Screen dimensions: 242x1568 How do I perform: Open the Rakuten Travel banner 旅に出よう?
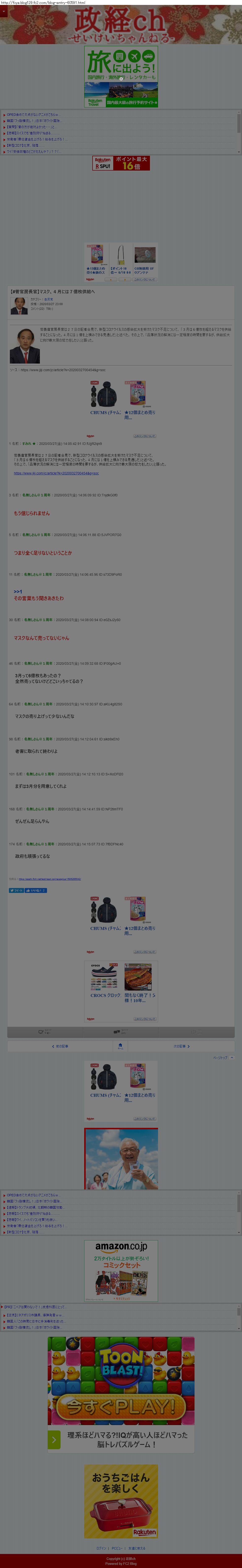(x=121, y=77)
